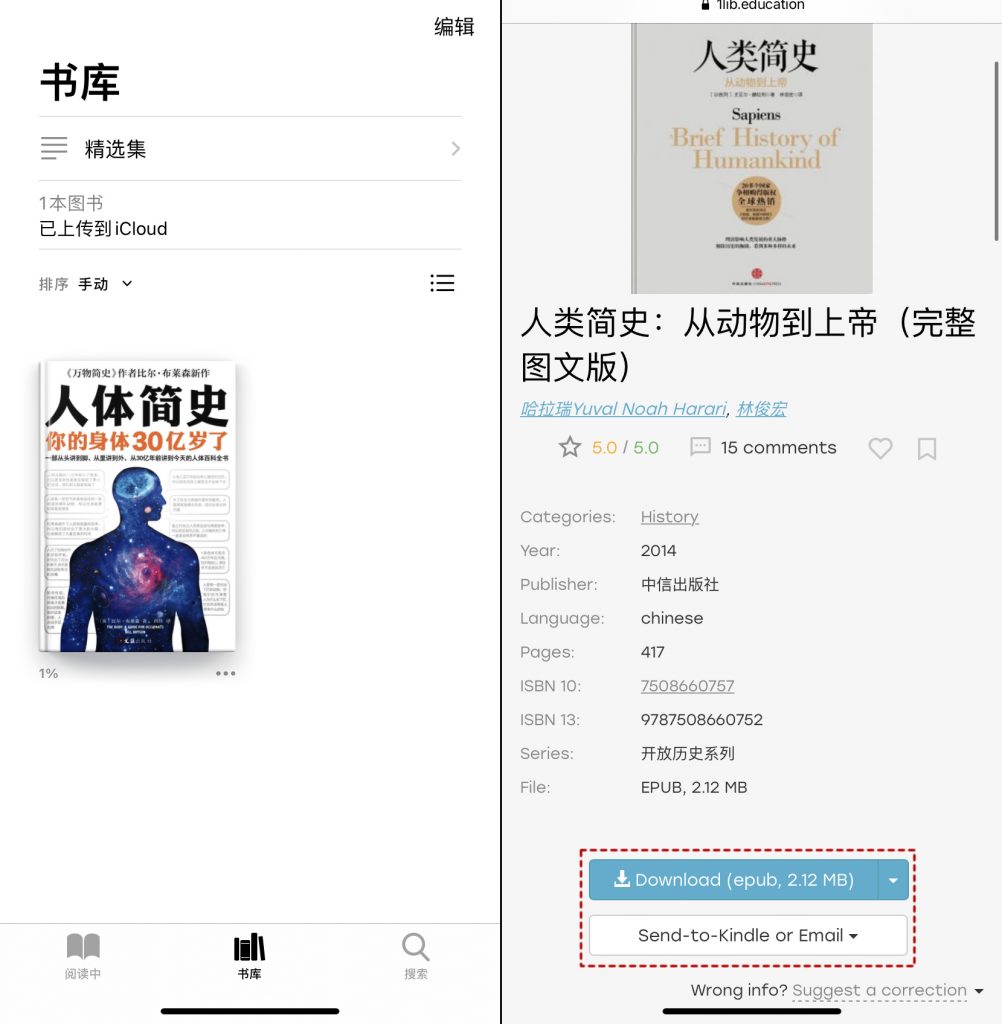Bookmark 人类简史 for later
The width and height of the screenshot is (1002, 1024).
tap(927, 448)
